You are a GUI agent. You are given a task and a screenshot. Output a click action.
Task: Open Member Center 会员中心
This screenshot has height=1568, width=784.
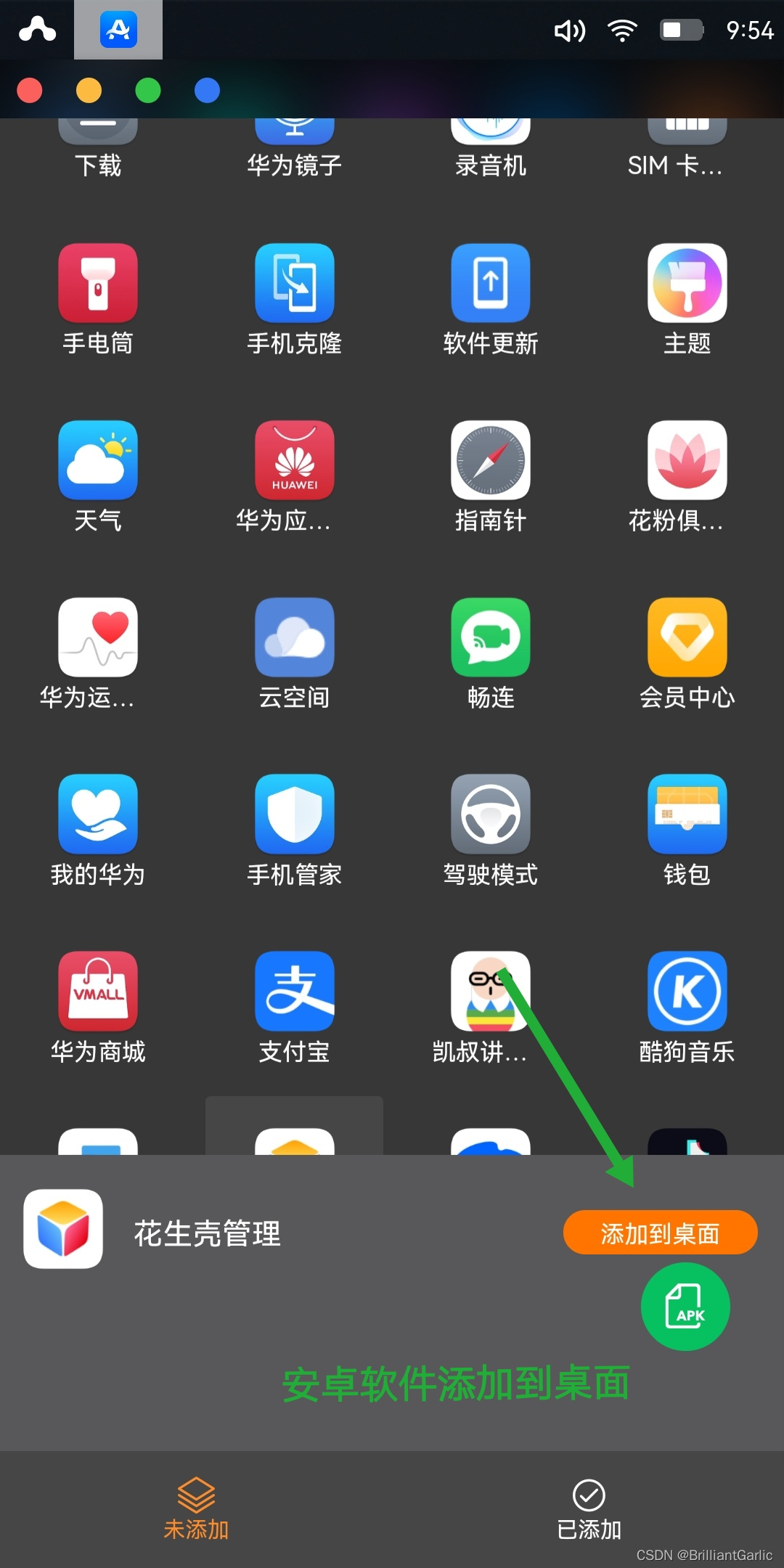pos(686,637)
